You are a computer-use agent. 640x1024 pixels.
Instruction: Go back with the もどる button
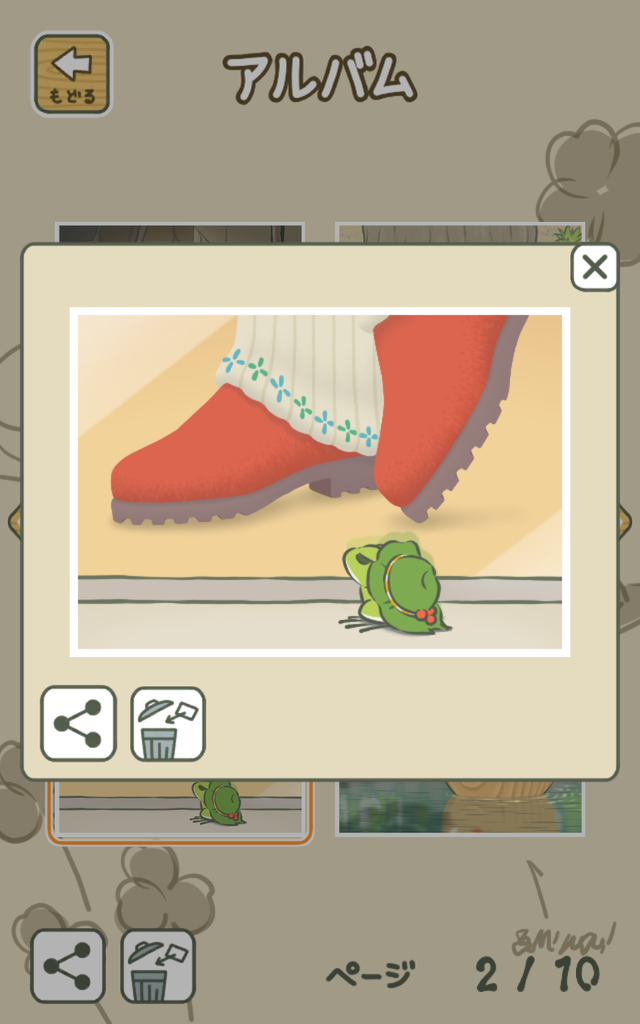tap(72, 74)
